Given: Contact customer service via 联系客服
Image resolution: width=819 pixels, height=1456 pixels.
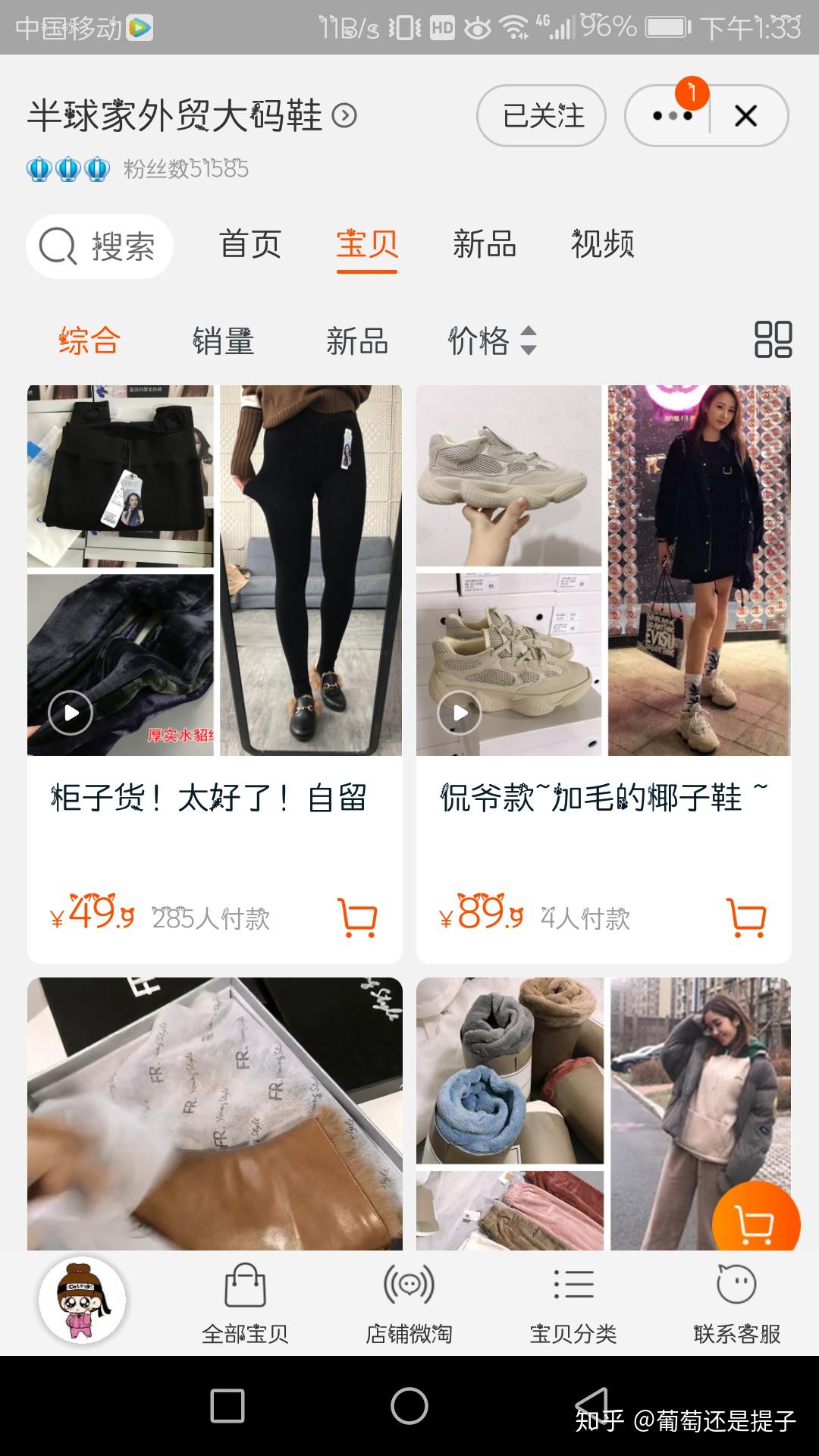Looking at the screenshot, I should [x=737, y=1304].
